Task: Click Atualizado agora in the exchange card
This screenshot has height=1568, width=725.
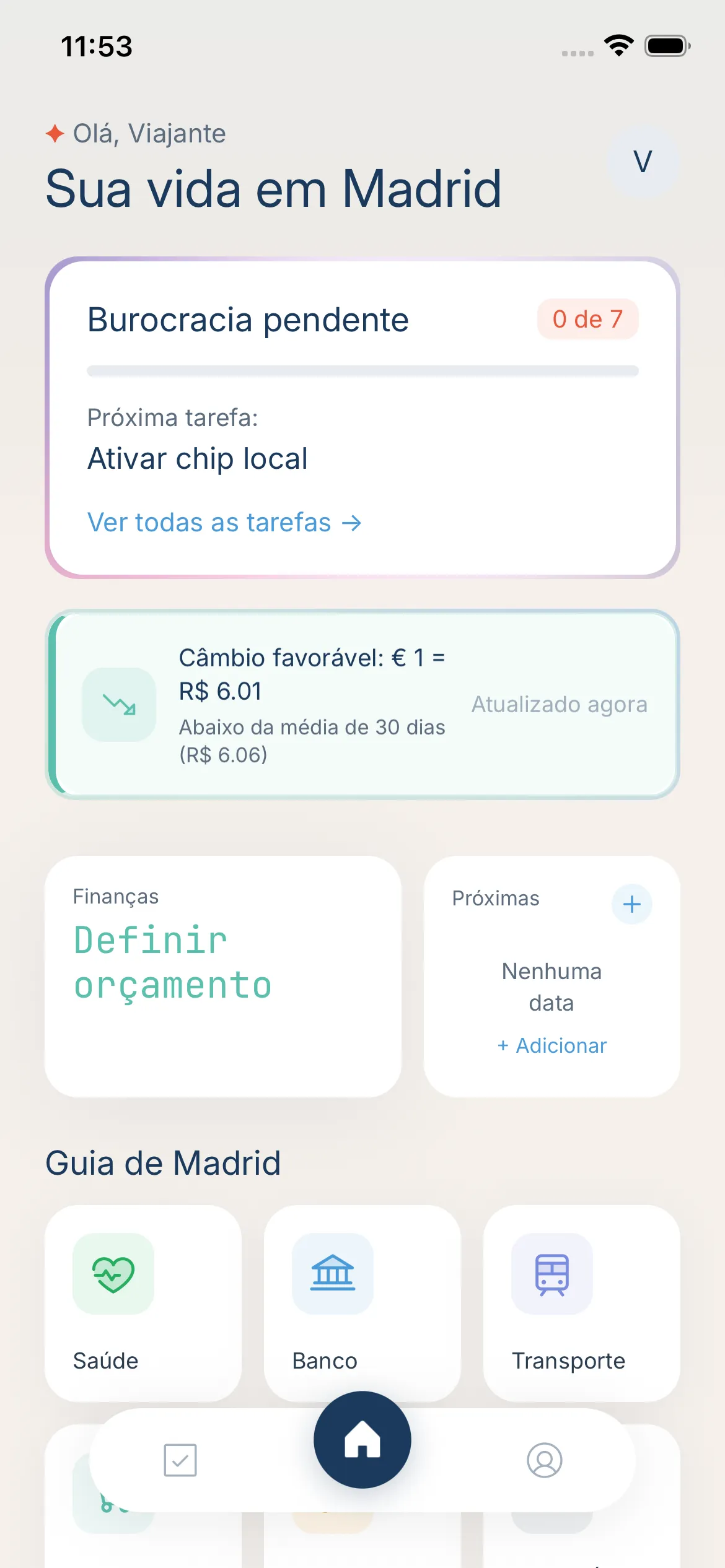Action: coord(560,705)
